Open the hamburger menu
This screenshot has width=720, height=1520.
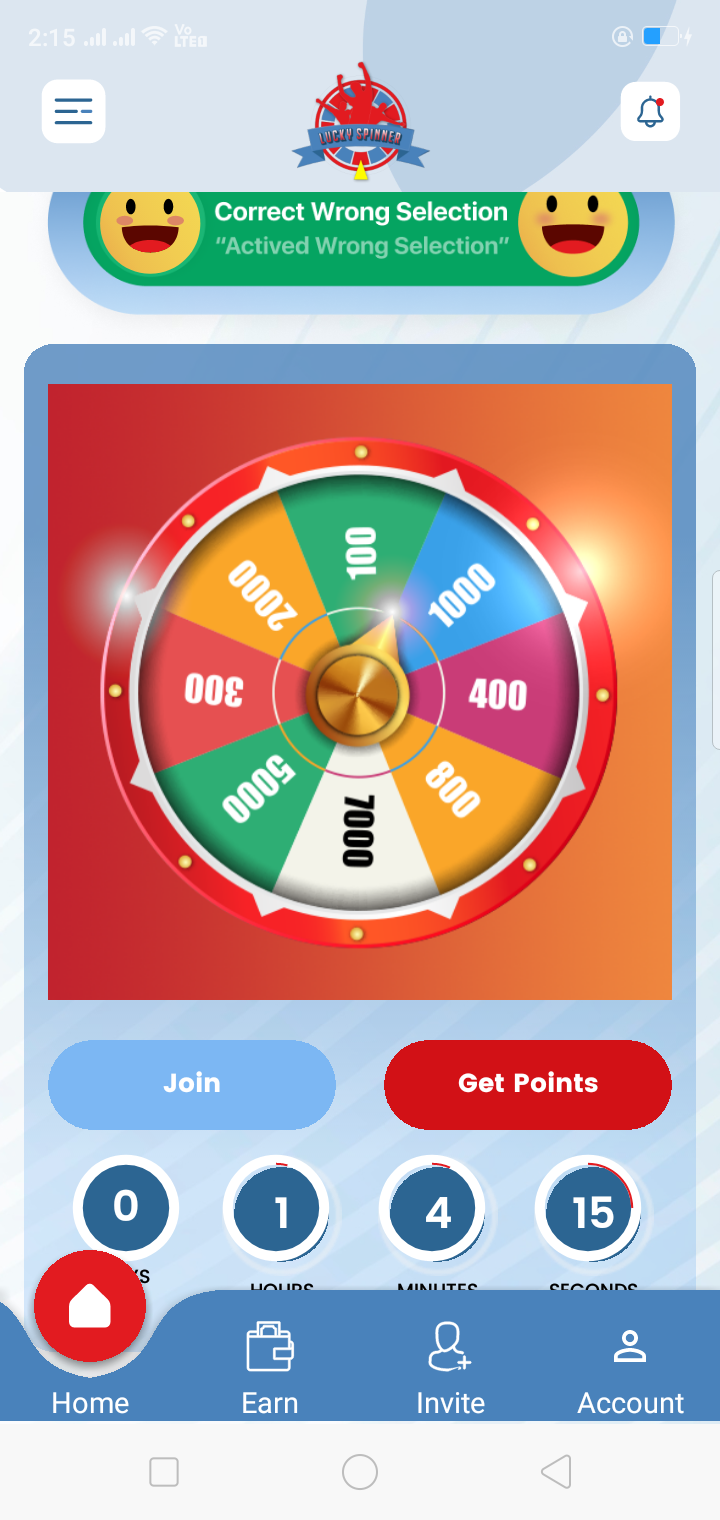73,111
